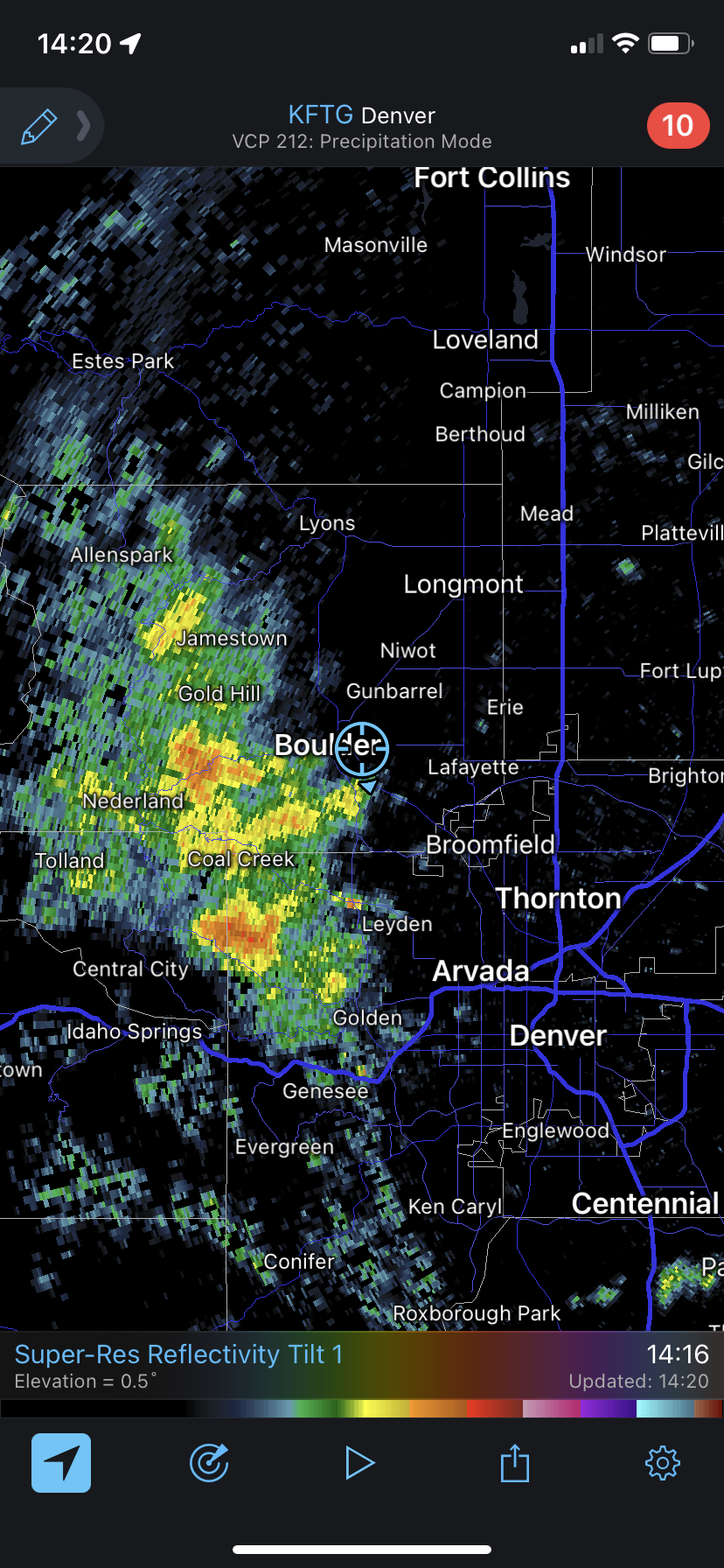Screen dimensions: 724x1568
Task: Expand the drawing tools chevron
Action: tap(84, 126)
